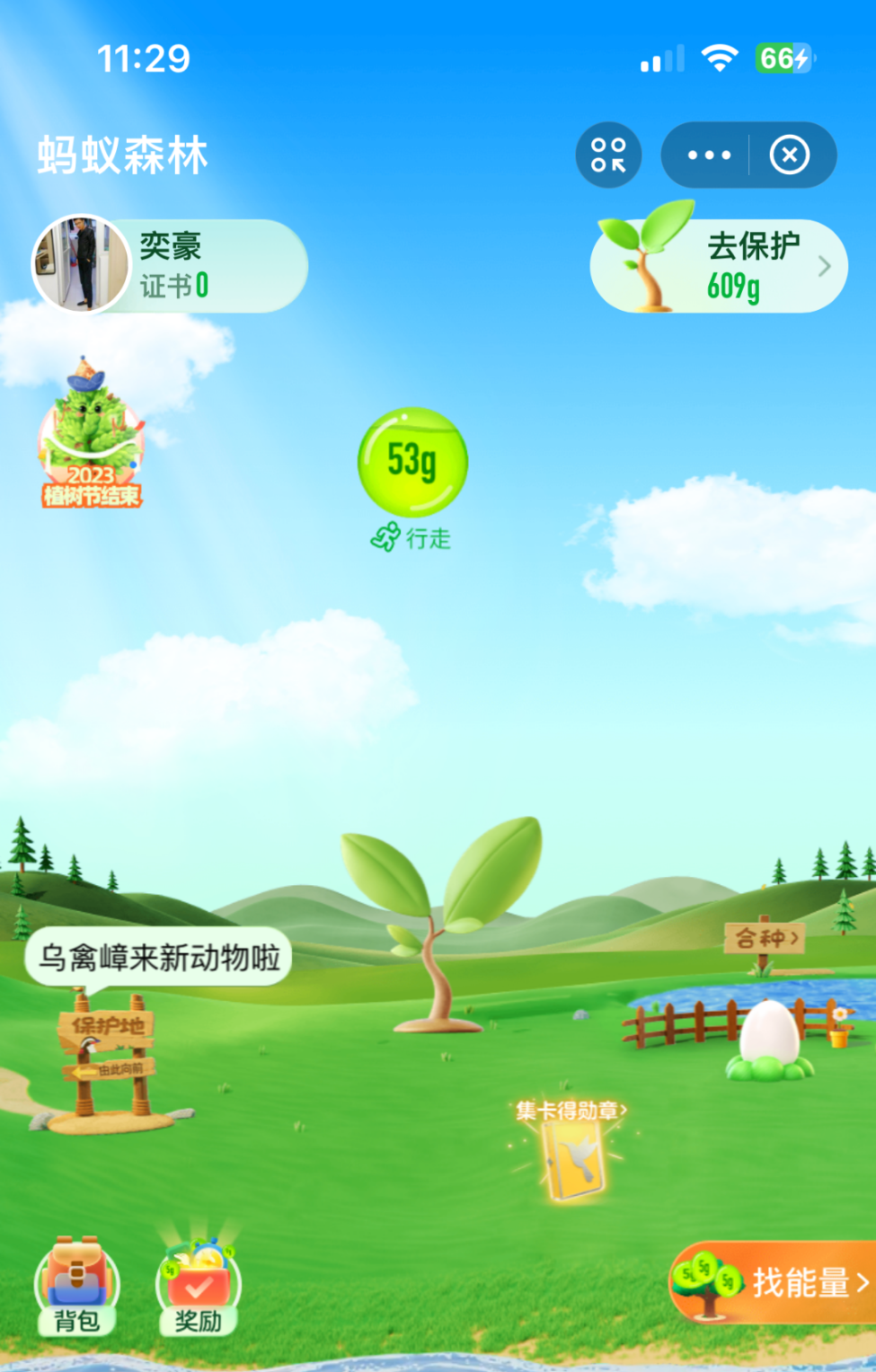This screenshot has width=876, height=1372.
Task: Tap the 乌禽嶂来新动物啦 speech bubble
Action: (x=158, y=957)
